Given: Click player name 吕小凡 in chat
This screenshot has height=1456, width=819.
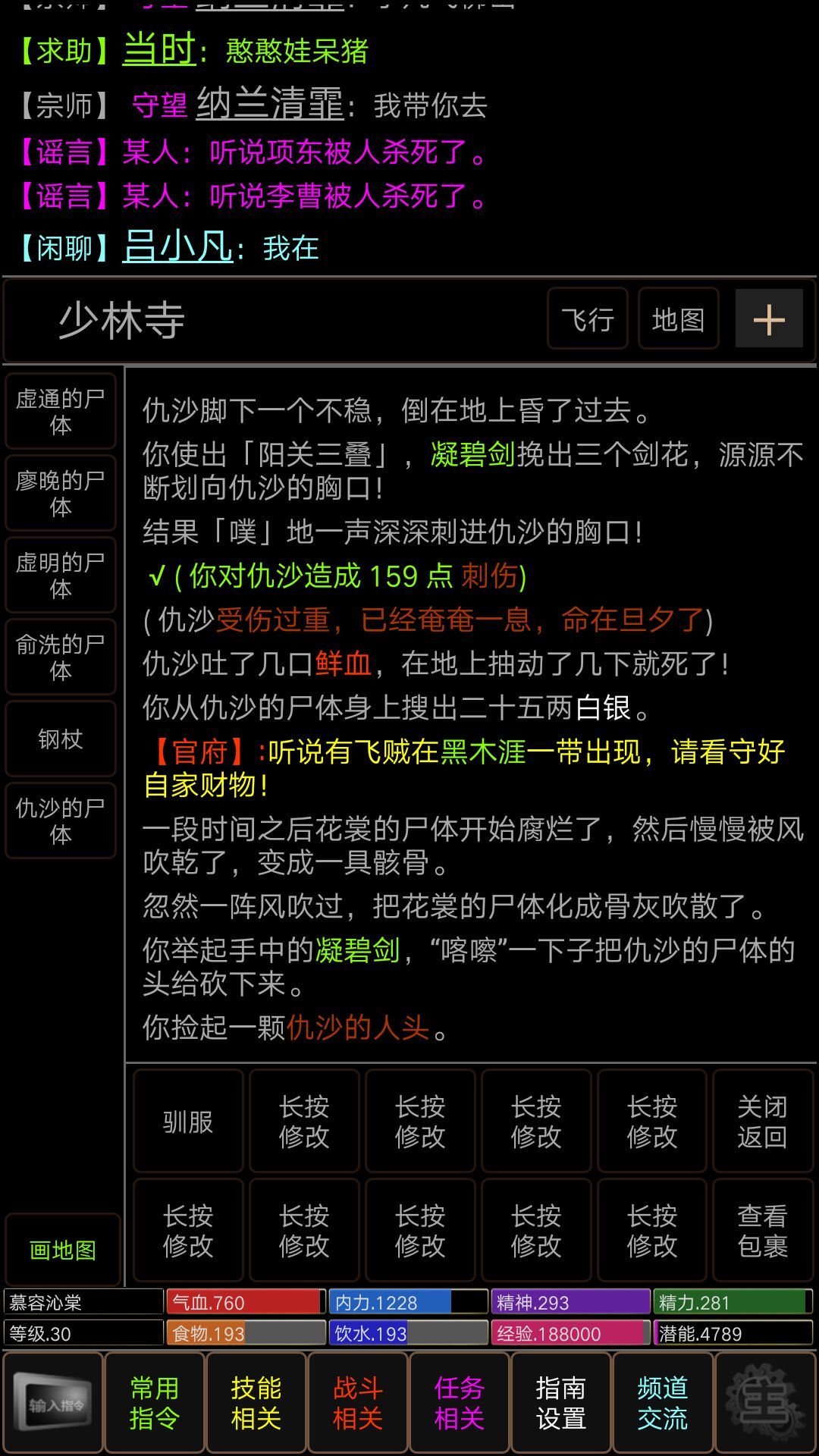Looking at the screenshot, I should tap(176, 244).
